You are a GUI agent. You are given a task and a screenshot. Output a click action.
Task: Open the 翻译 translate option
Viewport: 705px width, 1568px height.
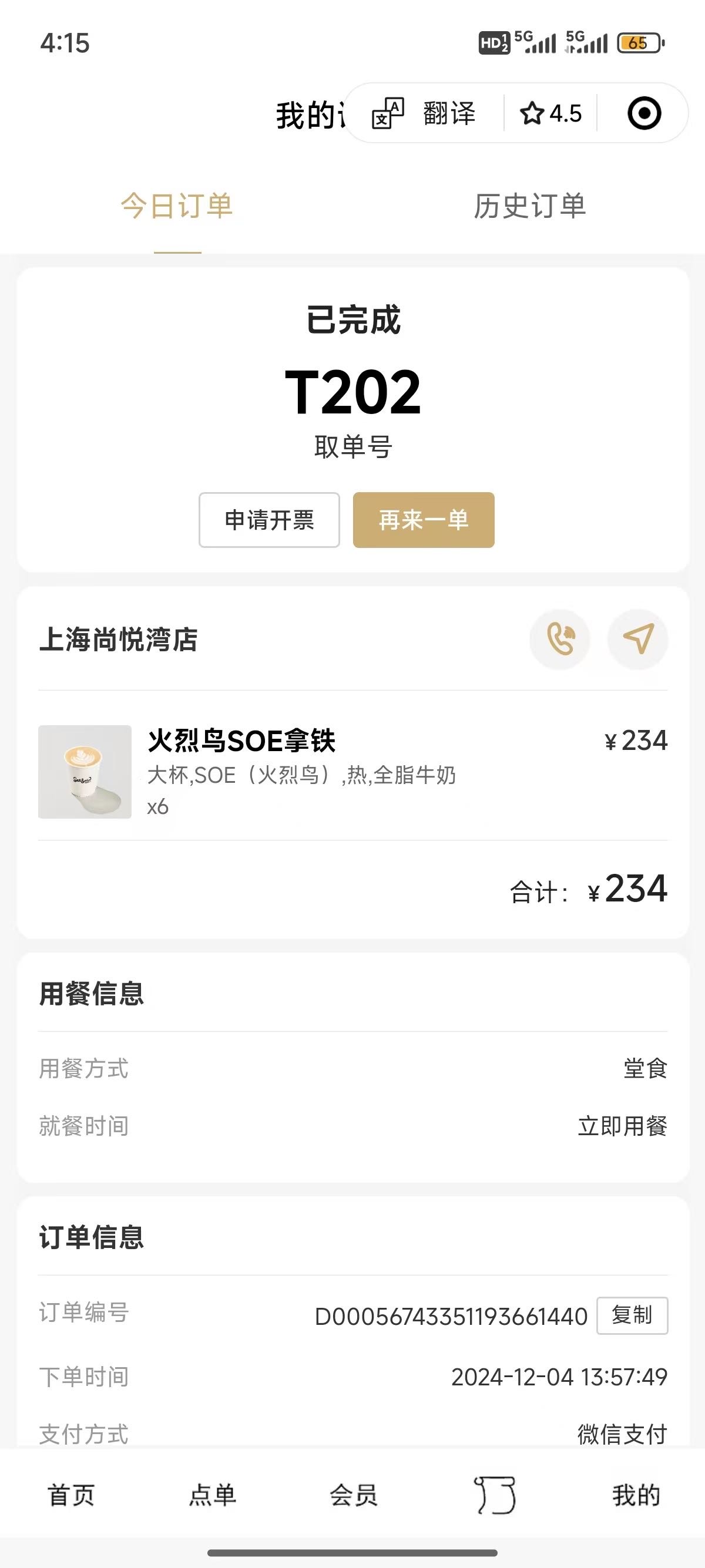coord(424,113)
